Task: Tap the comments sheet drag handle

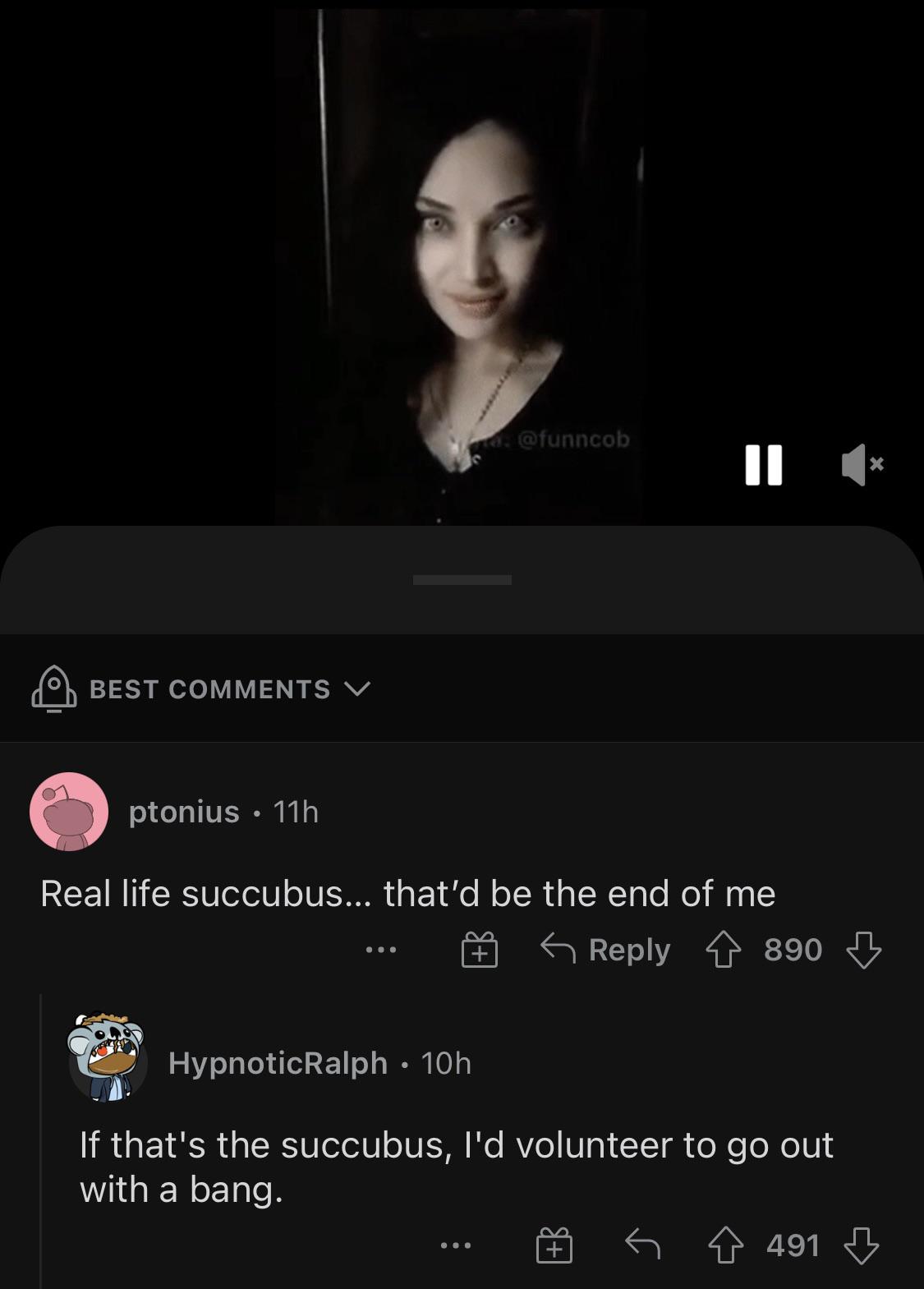Action: [x=462, y=580]
